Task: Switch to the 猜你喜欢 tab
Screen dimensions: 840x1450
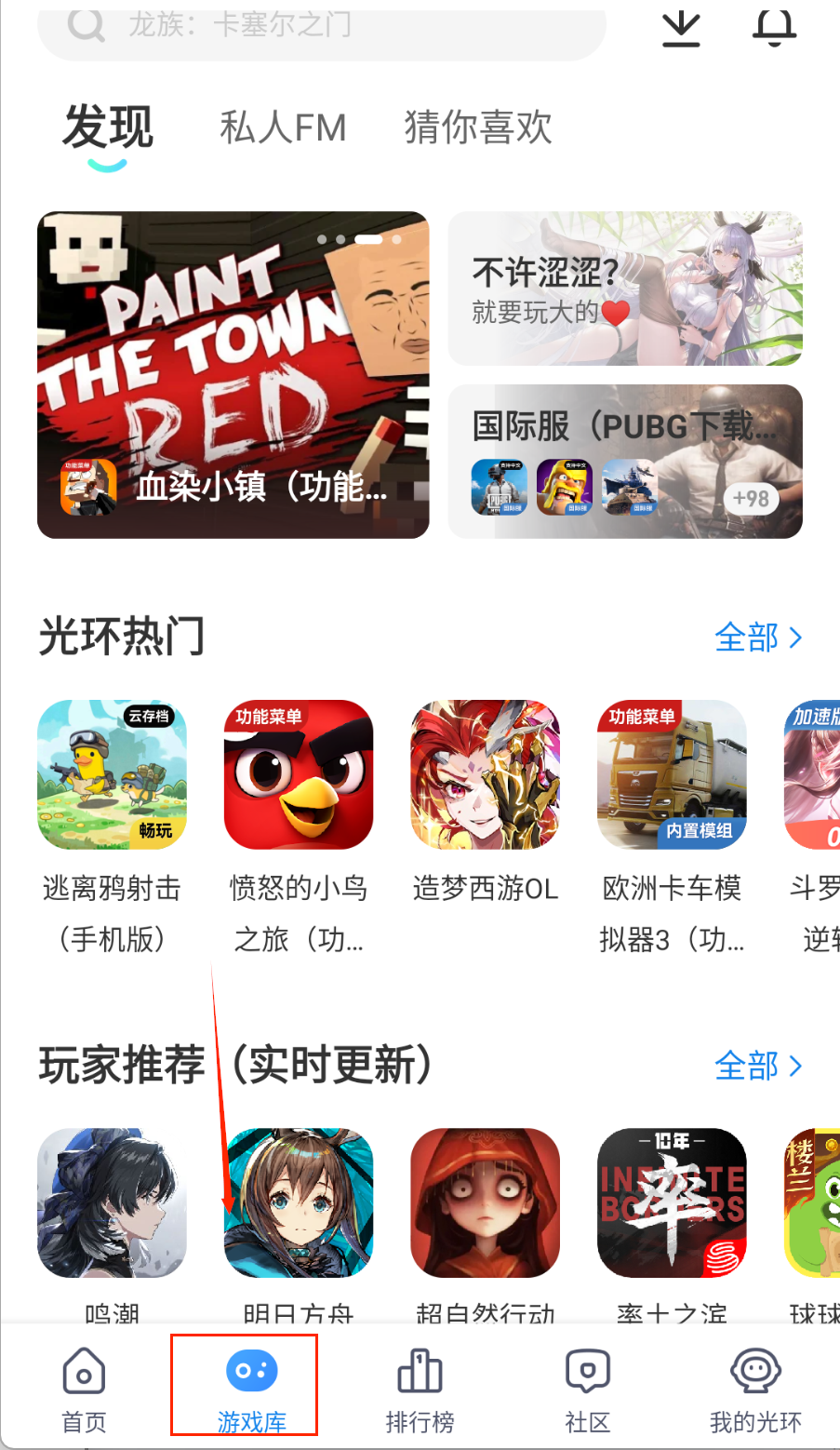Action: (478, 128)
